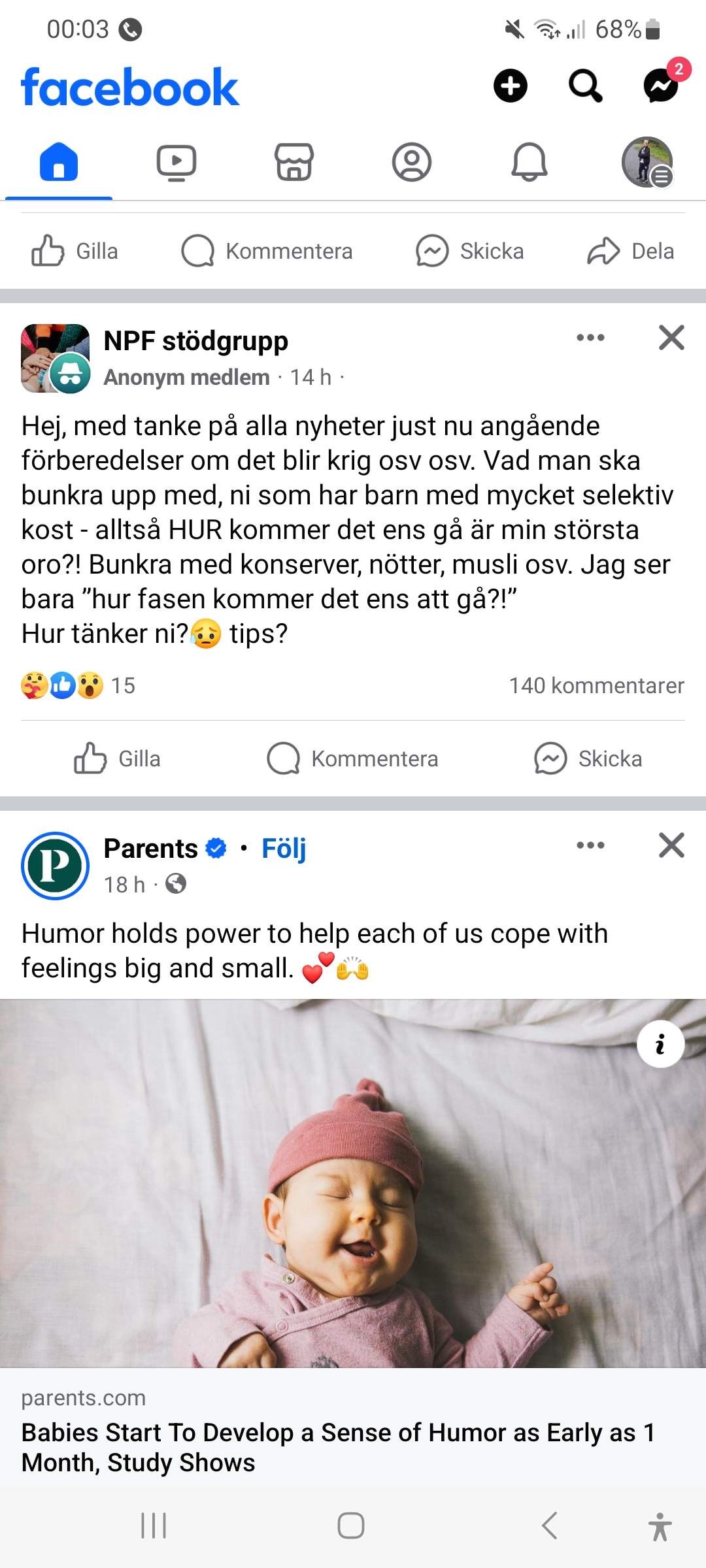Open the profile tab
This screenshot has height=1568, width=706.
(411, 162)
